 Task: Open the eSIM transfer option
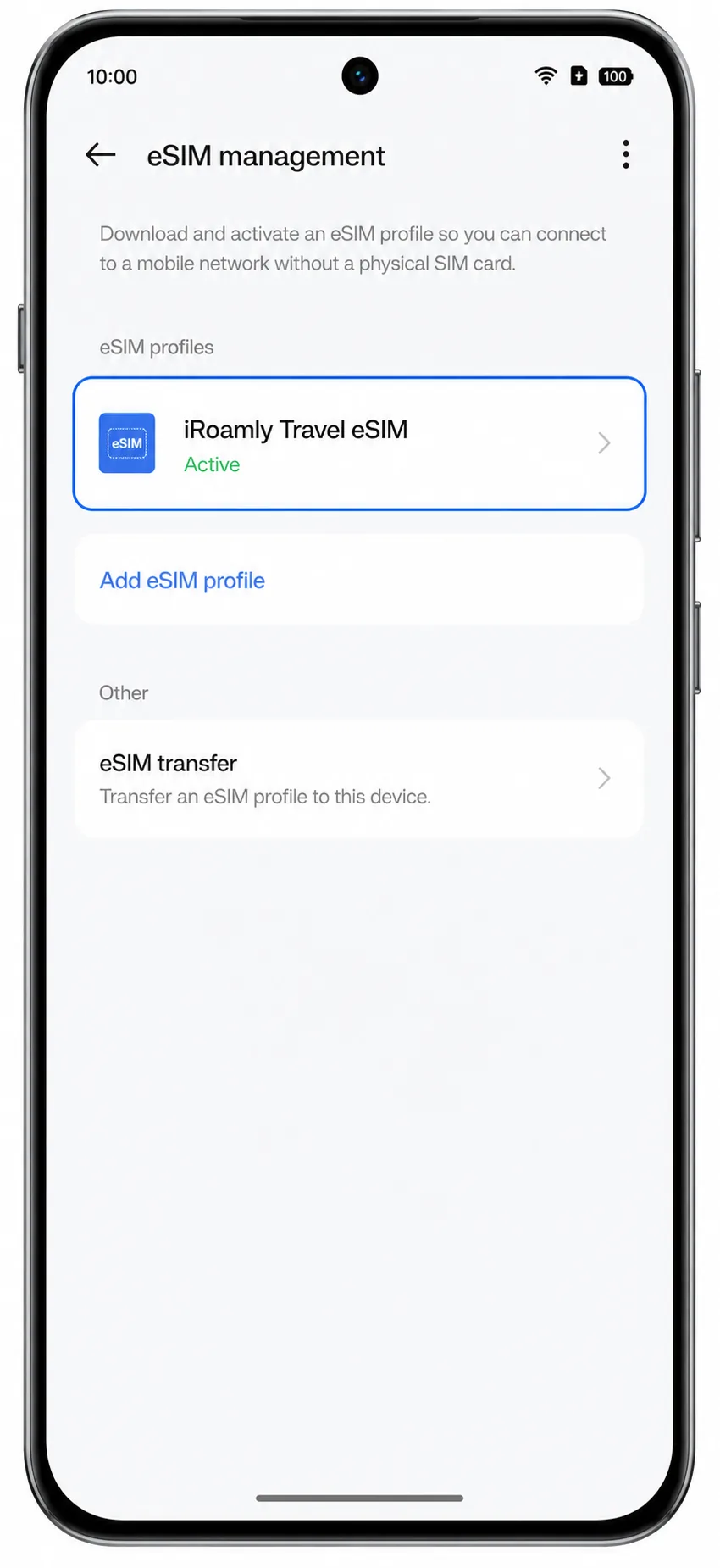tap(359, 779)
